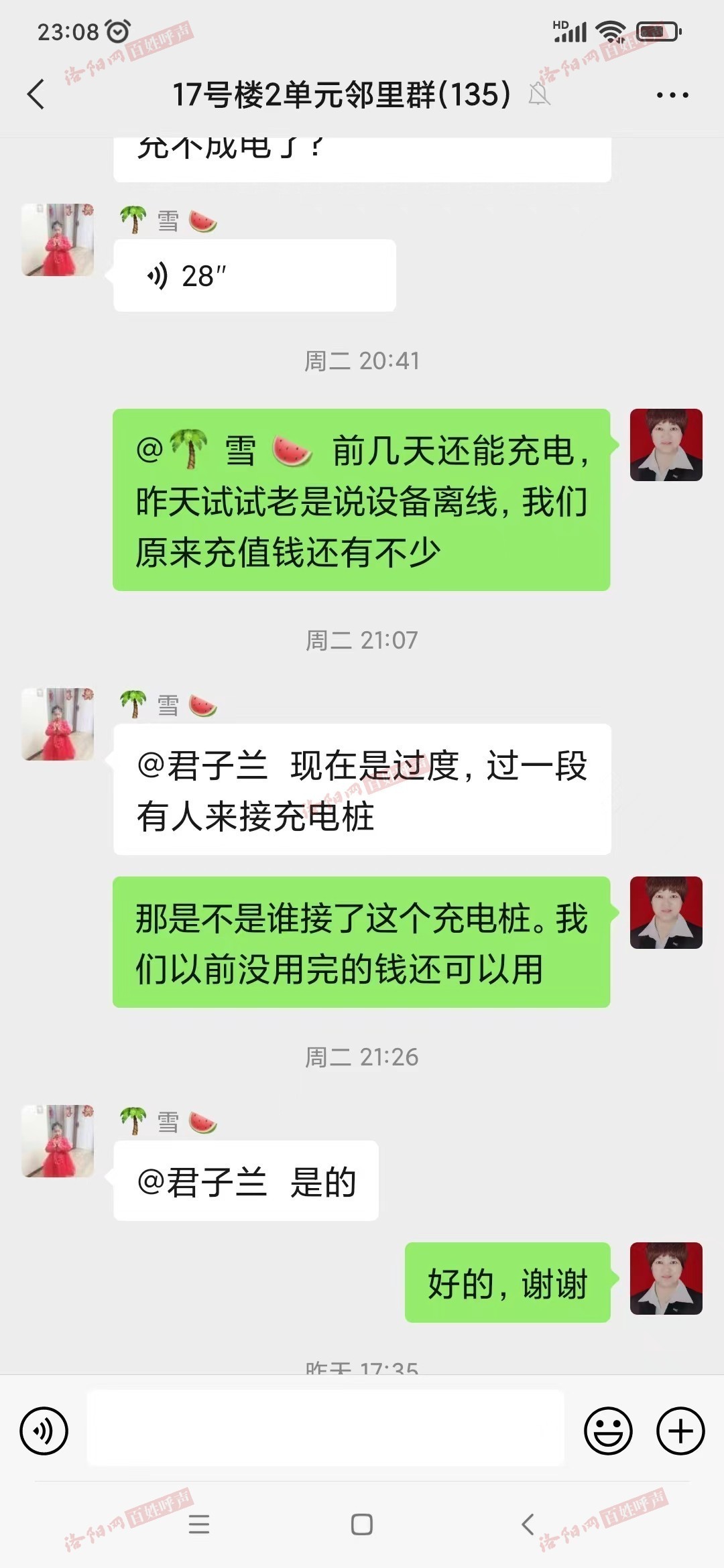Image resolution: width=724 pixels, height=1568 pixels.
Task: Open my avatar beside 好的,谢谢
Action: point(666,1278)
